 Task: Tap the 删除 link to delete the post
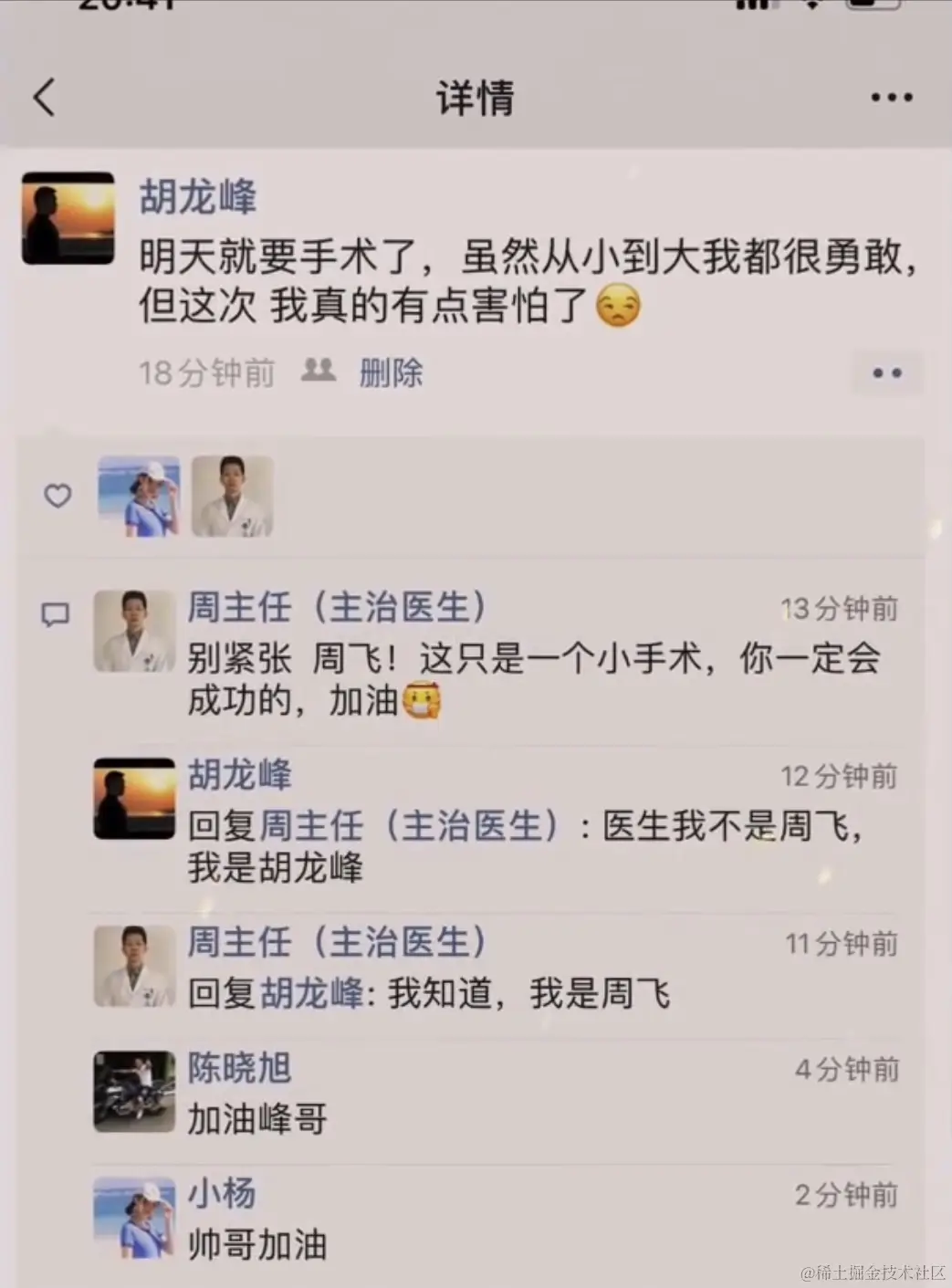tap(391, 372)
